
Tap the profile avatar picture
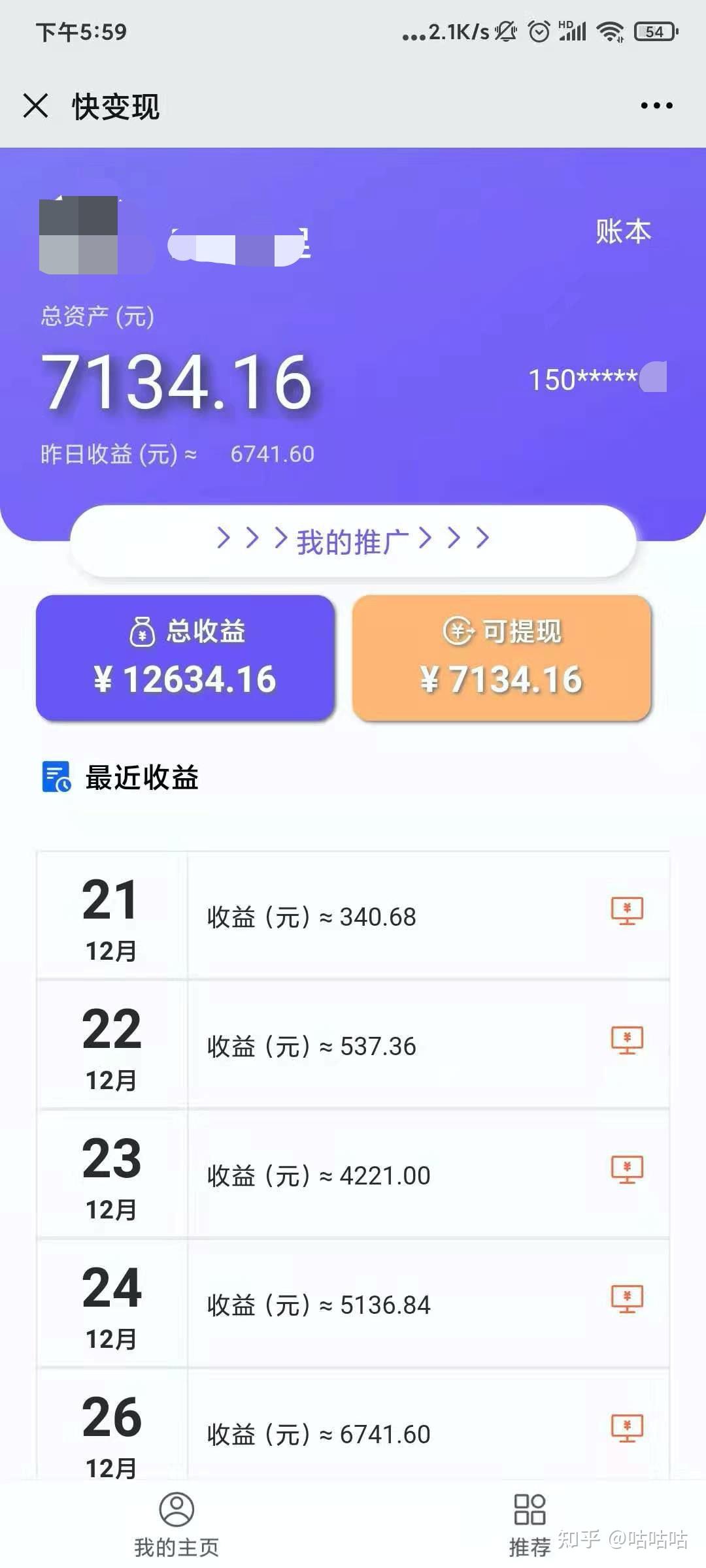(79, 235)
